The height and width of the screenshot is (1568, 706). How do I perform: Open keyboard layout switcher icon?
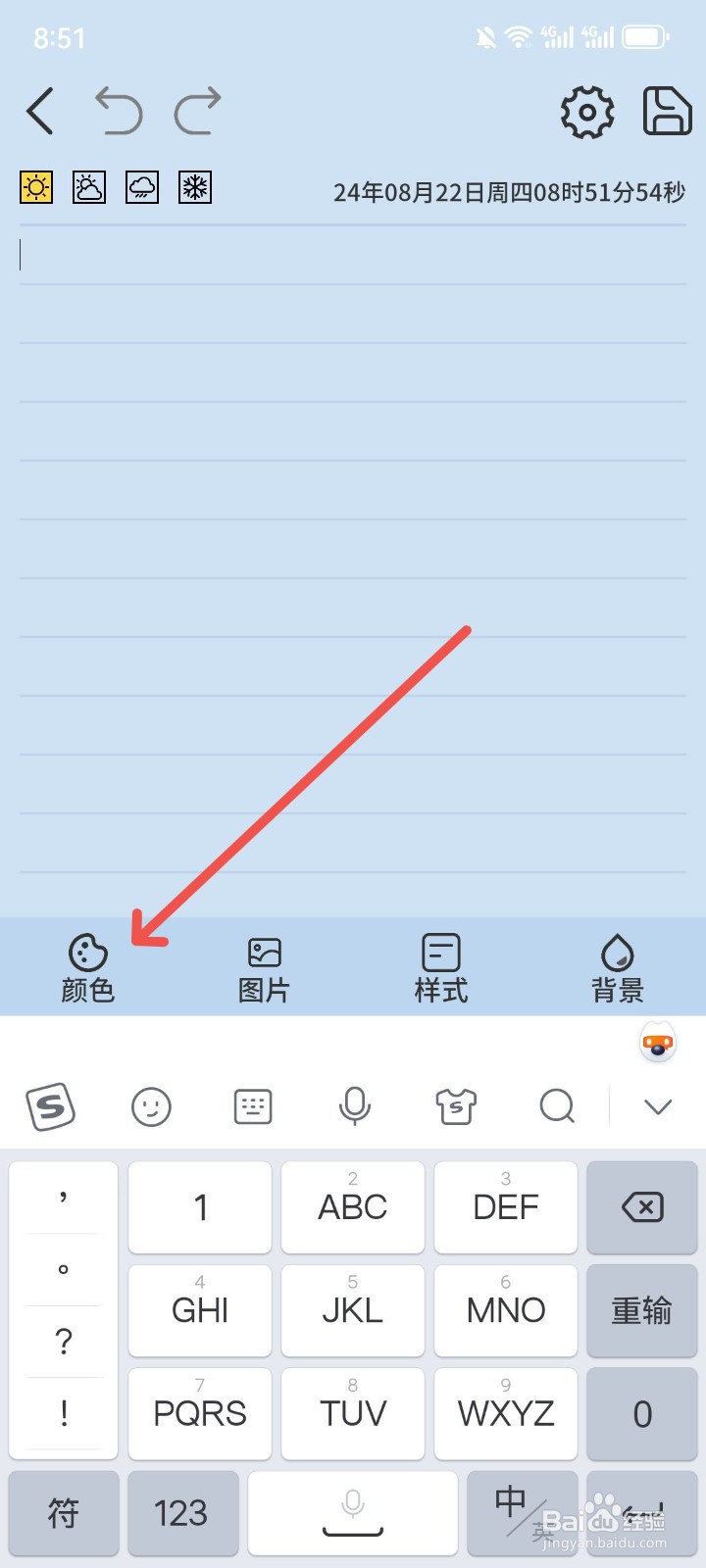(252, 1105)
